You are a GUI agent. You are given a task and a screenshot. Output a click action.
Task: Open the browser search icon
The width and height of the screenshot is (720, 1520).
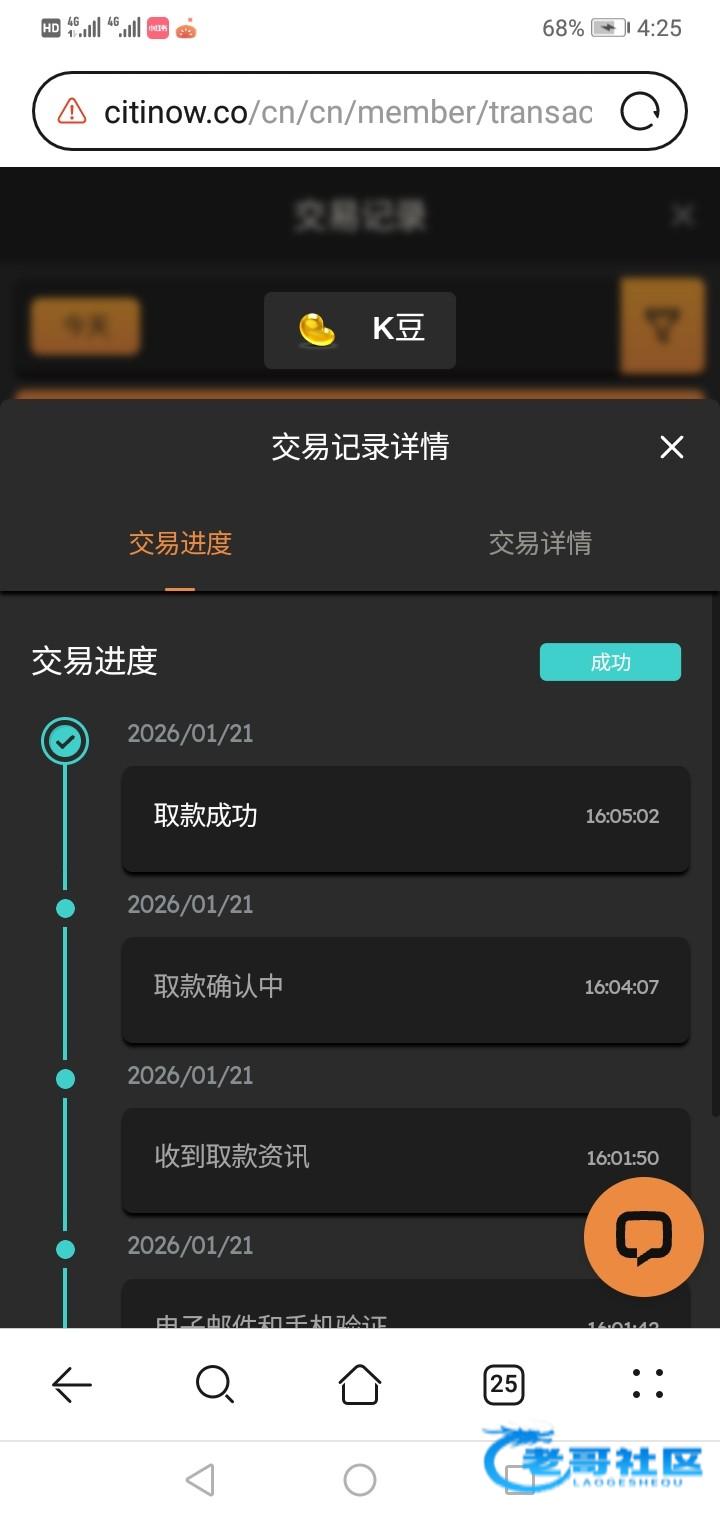pos(215,1385)
